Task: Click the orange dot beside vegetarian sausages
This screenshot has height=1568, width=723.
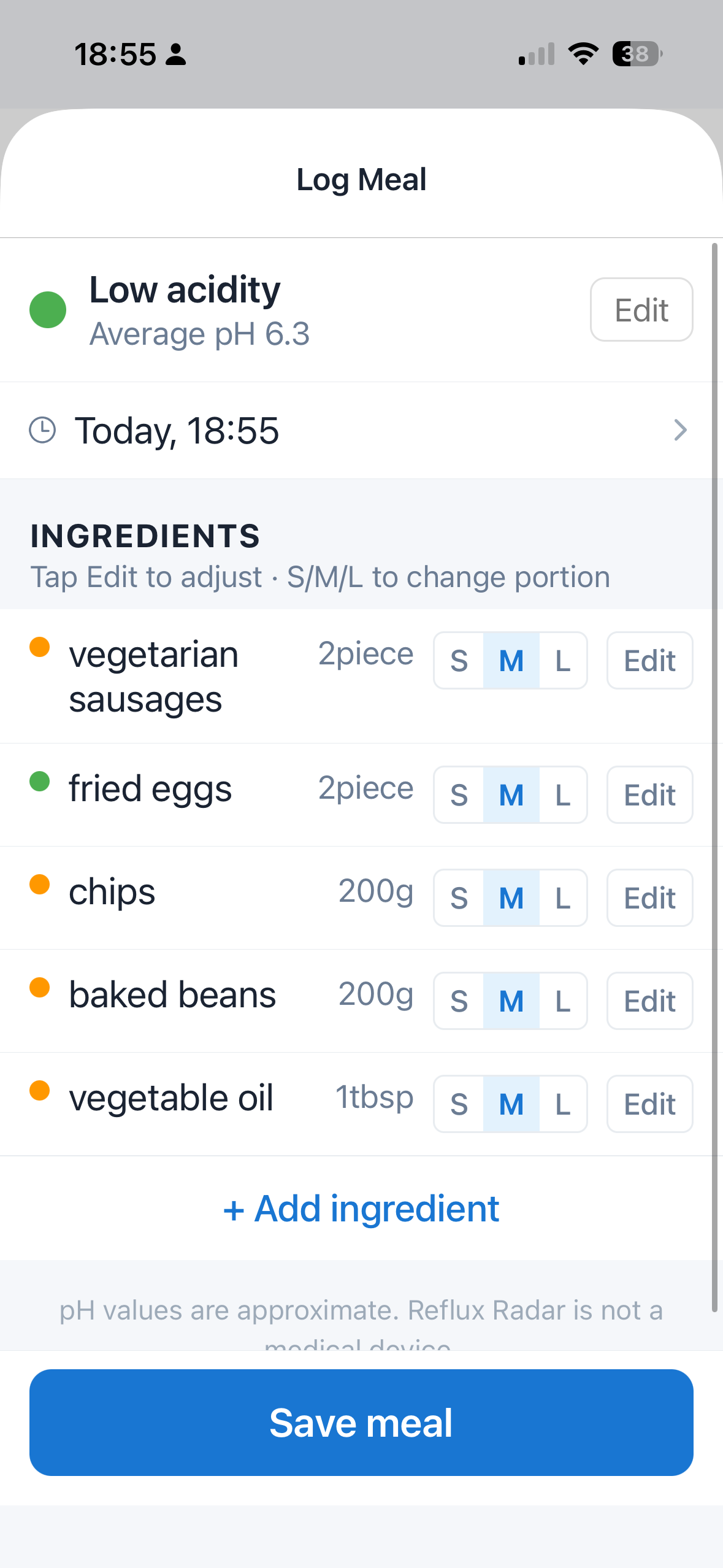Action: click(40, 645)
